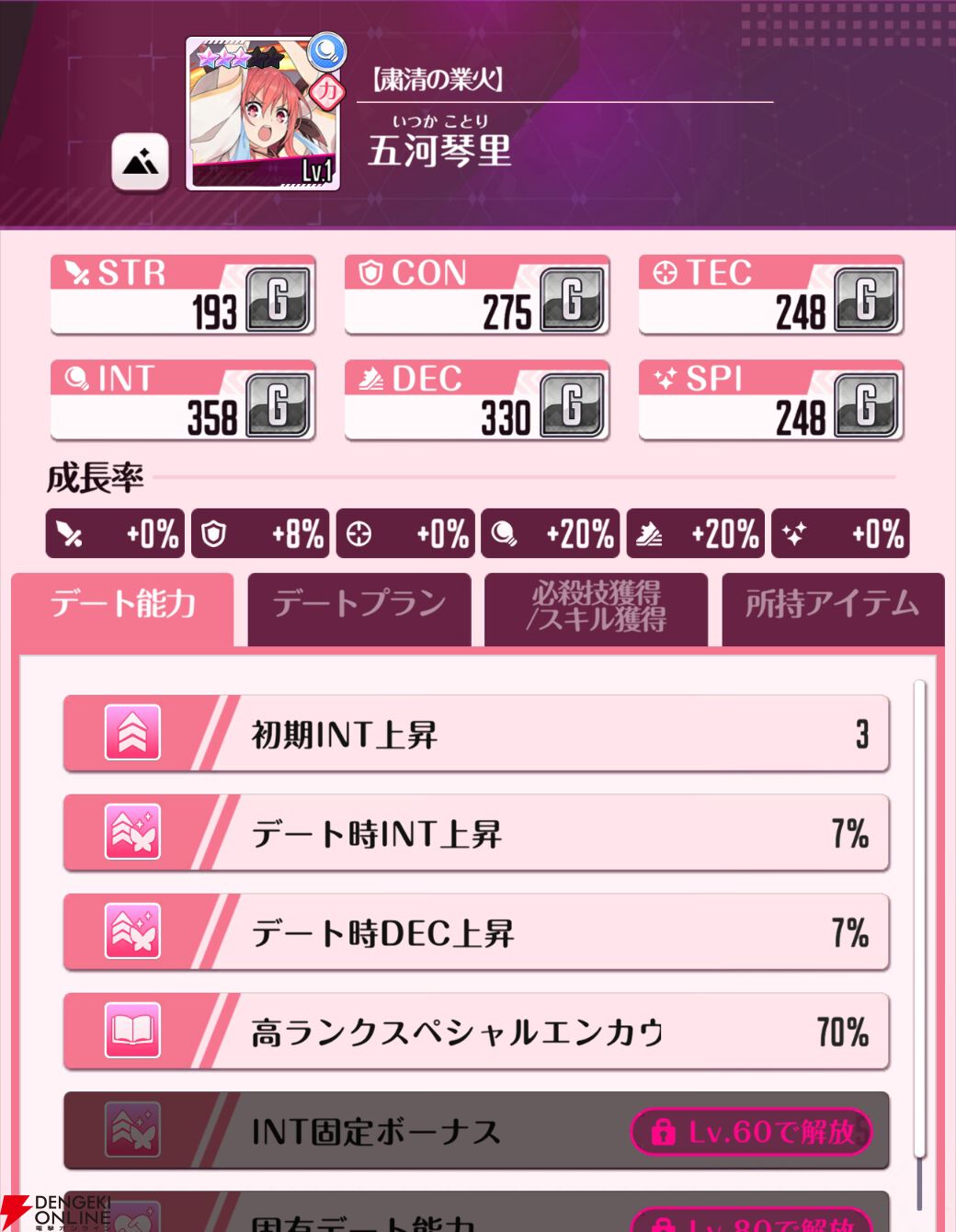Screen dimensions: 956x1232
Task: Select the 高ランクスペシャルエンカウ ability row
Action: point(475,1032)
